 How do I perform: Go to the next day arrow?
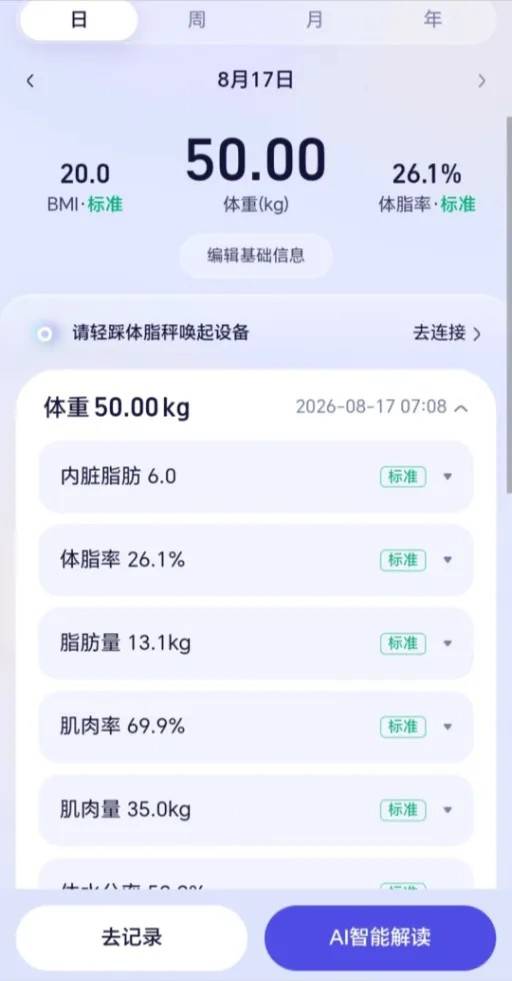pyautogui.click(x=481, y=81)
